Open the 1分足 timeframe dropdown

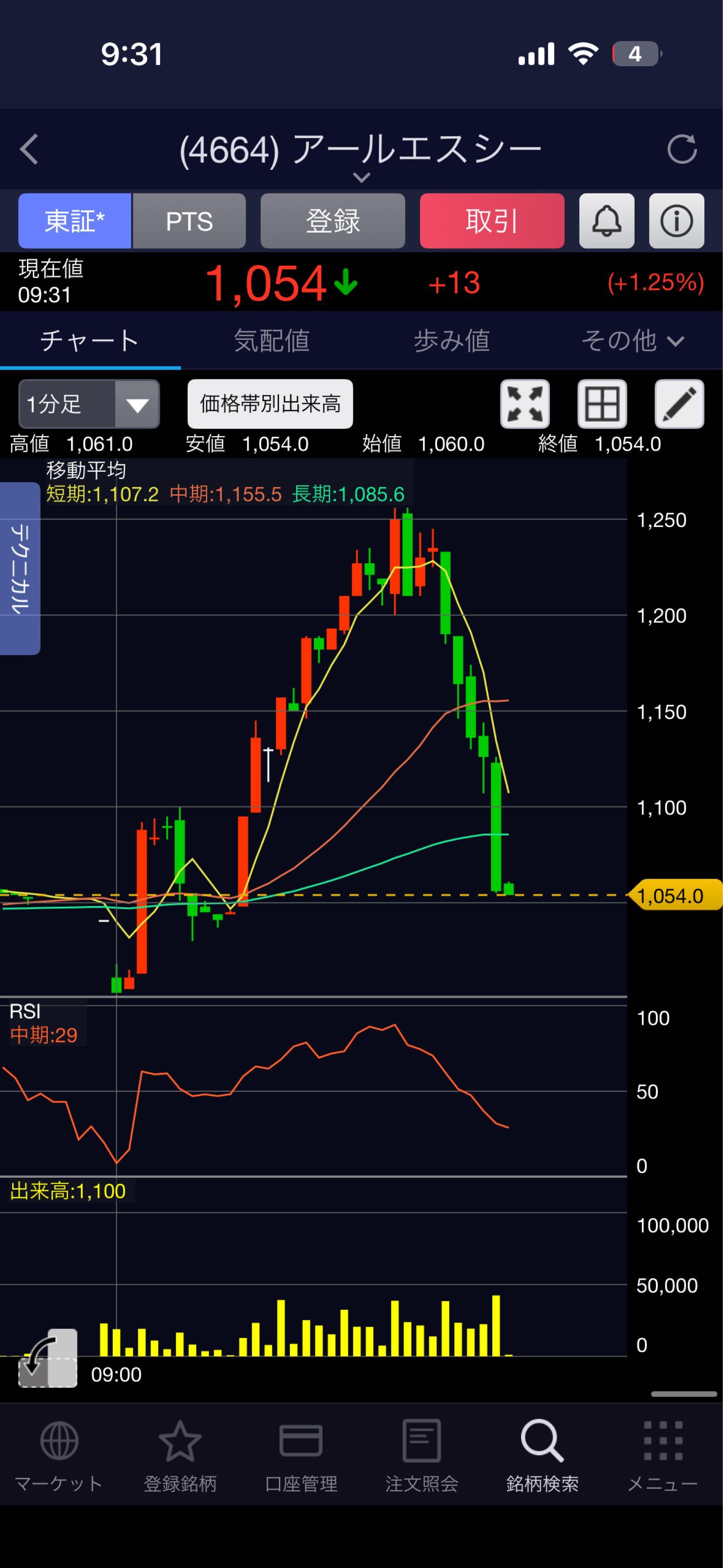[x=89, y=404]
